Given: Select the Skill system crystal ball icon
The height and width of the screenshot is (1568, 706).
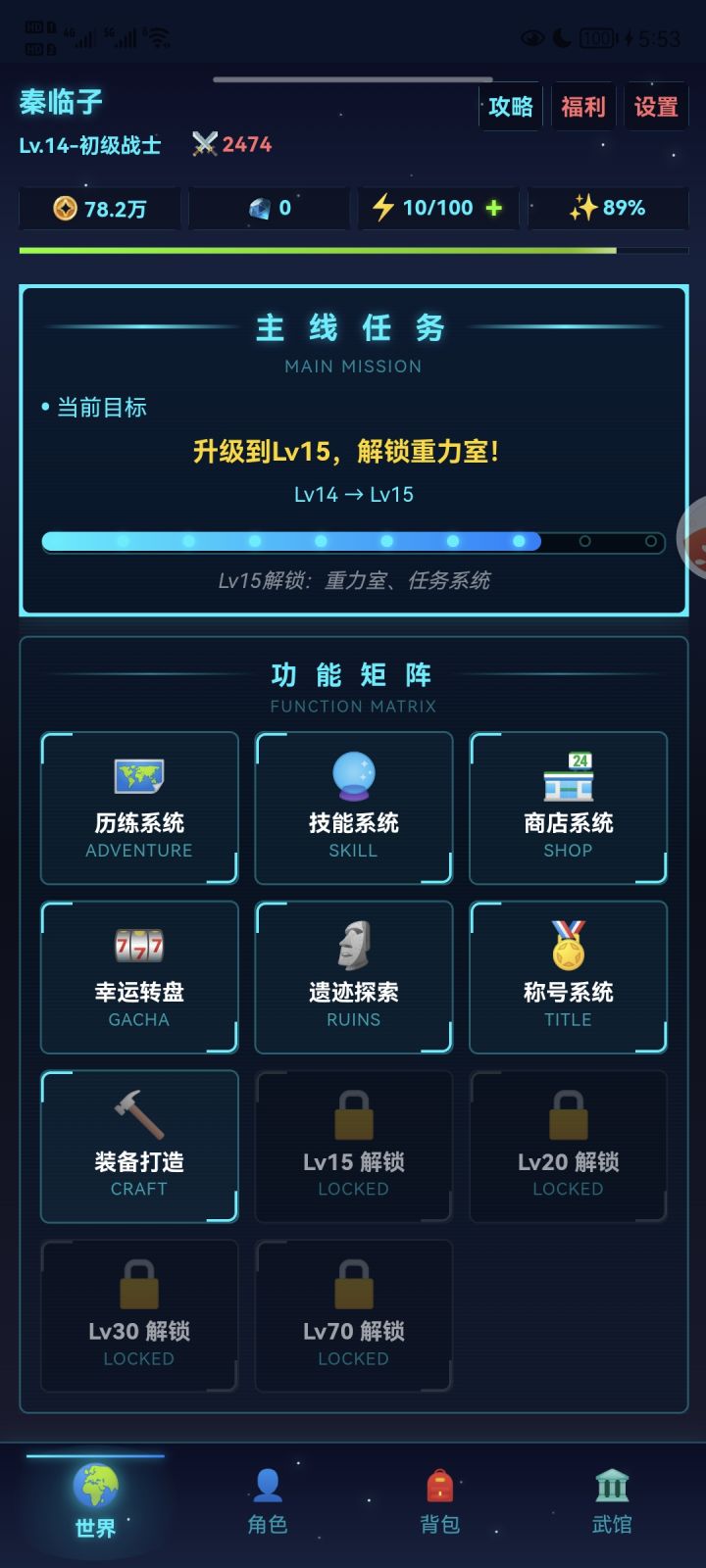Looking at the screenshot, I should (x=353, y=775).
